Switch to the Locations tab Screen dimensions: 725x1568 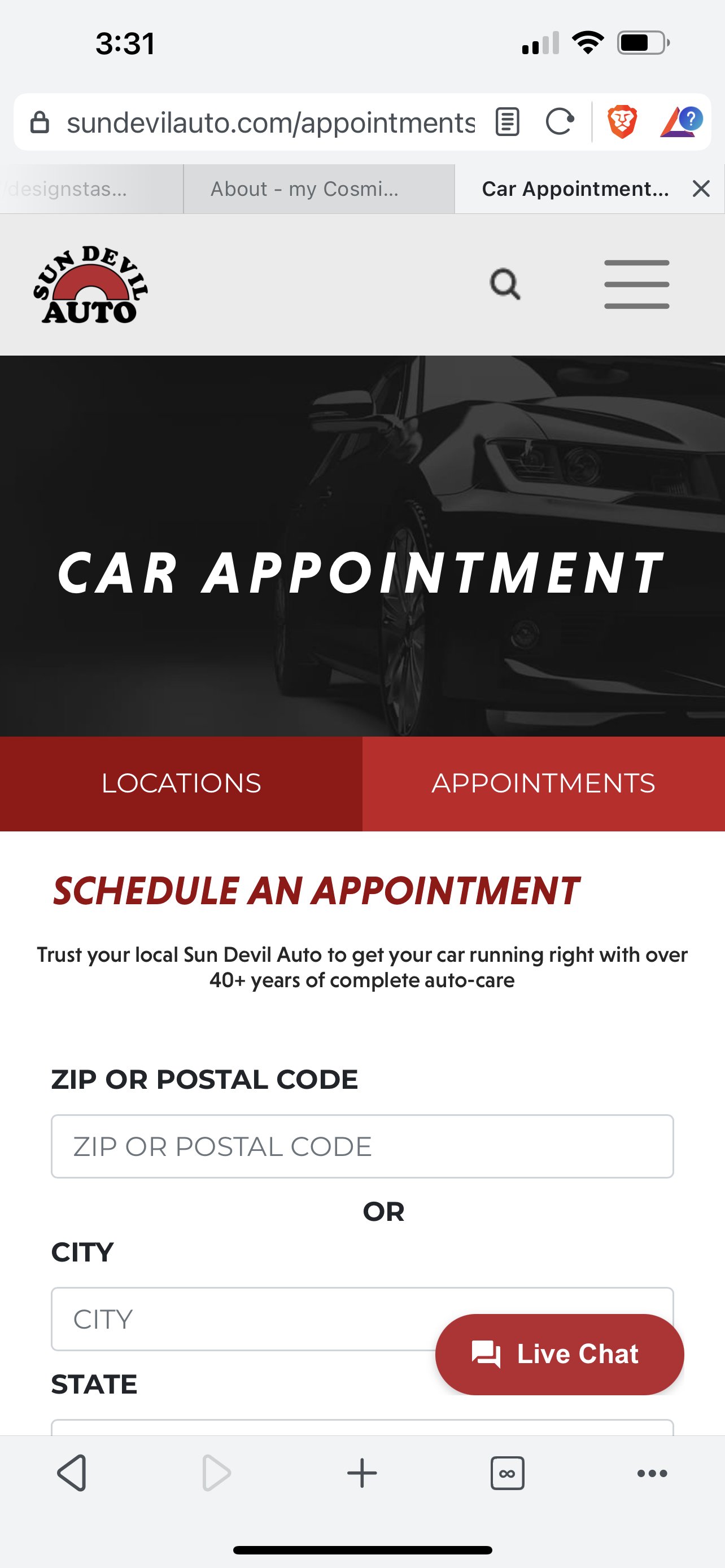coord(181,783)
